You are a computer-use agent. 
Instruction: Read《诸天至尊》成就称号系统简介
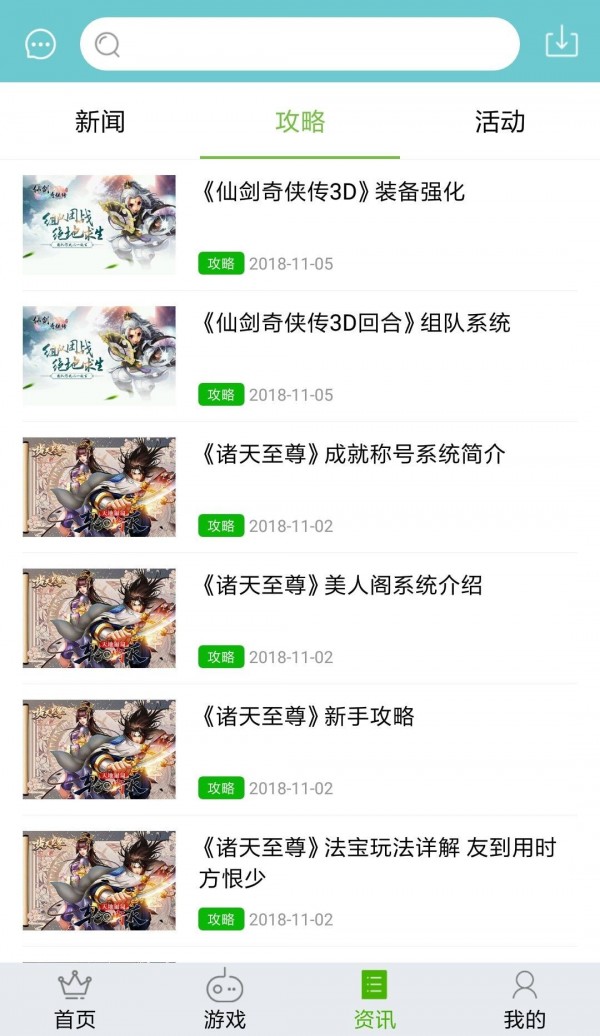(352, 454)
